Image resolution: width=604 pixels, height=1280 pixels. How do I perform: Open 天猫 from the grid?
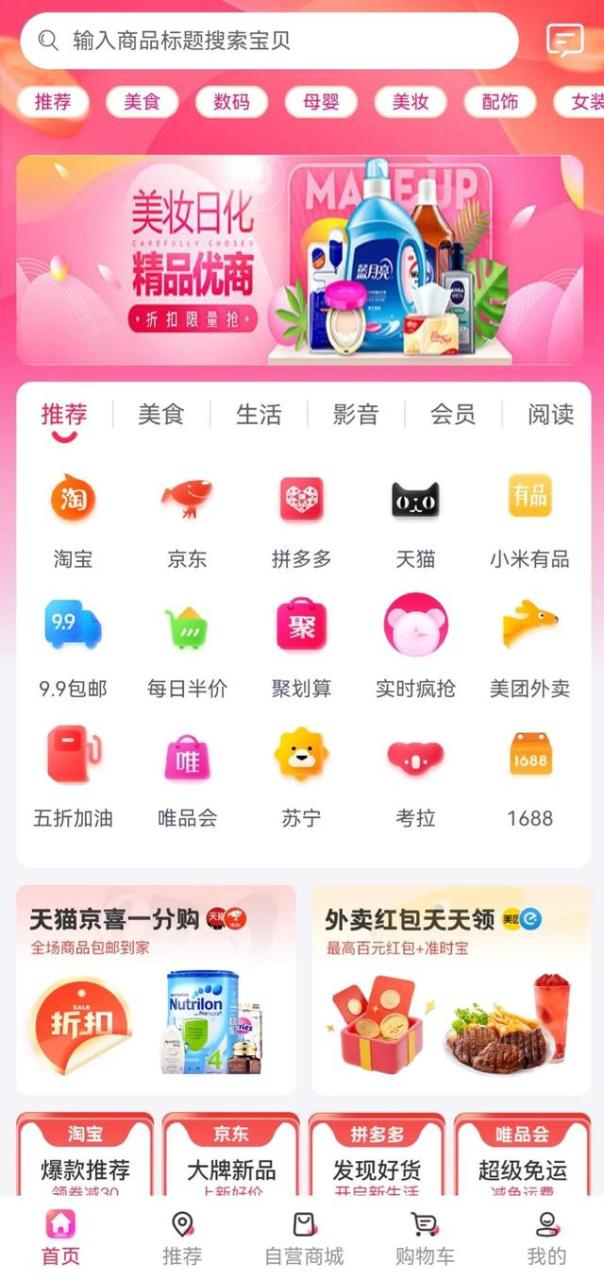pos(415,522)
